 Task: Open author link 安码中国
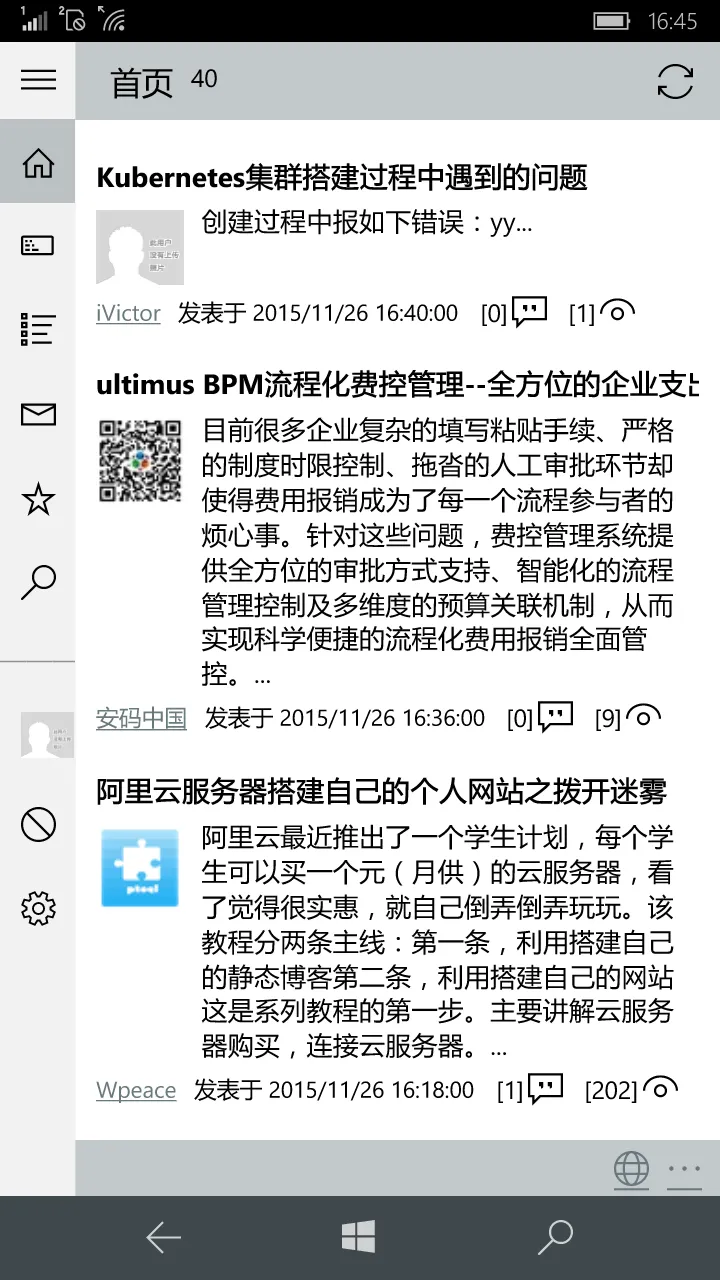(141, 718)
